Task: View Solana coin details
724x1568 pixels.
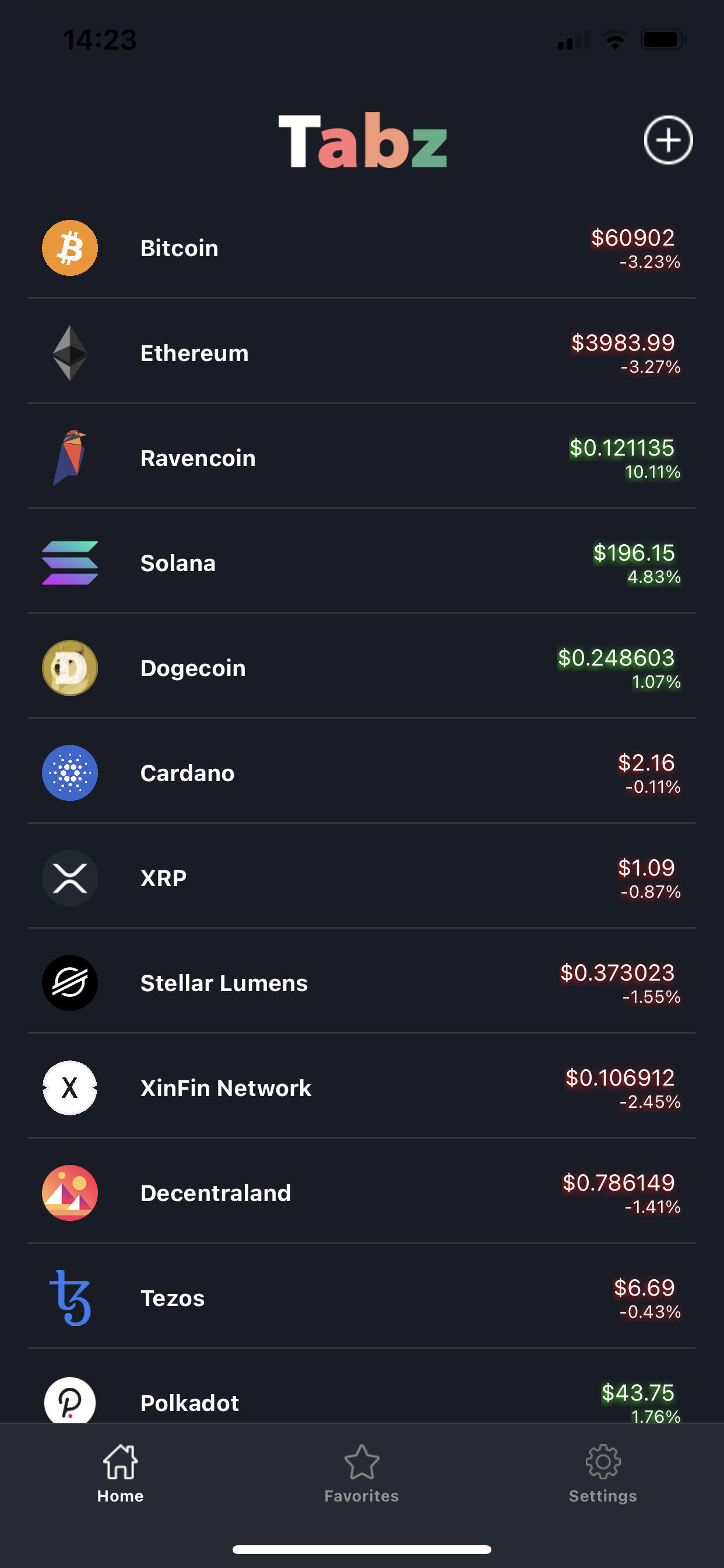Action: (x=361, y=563)
